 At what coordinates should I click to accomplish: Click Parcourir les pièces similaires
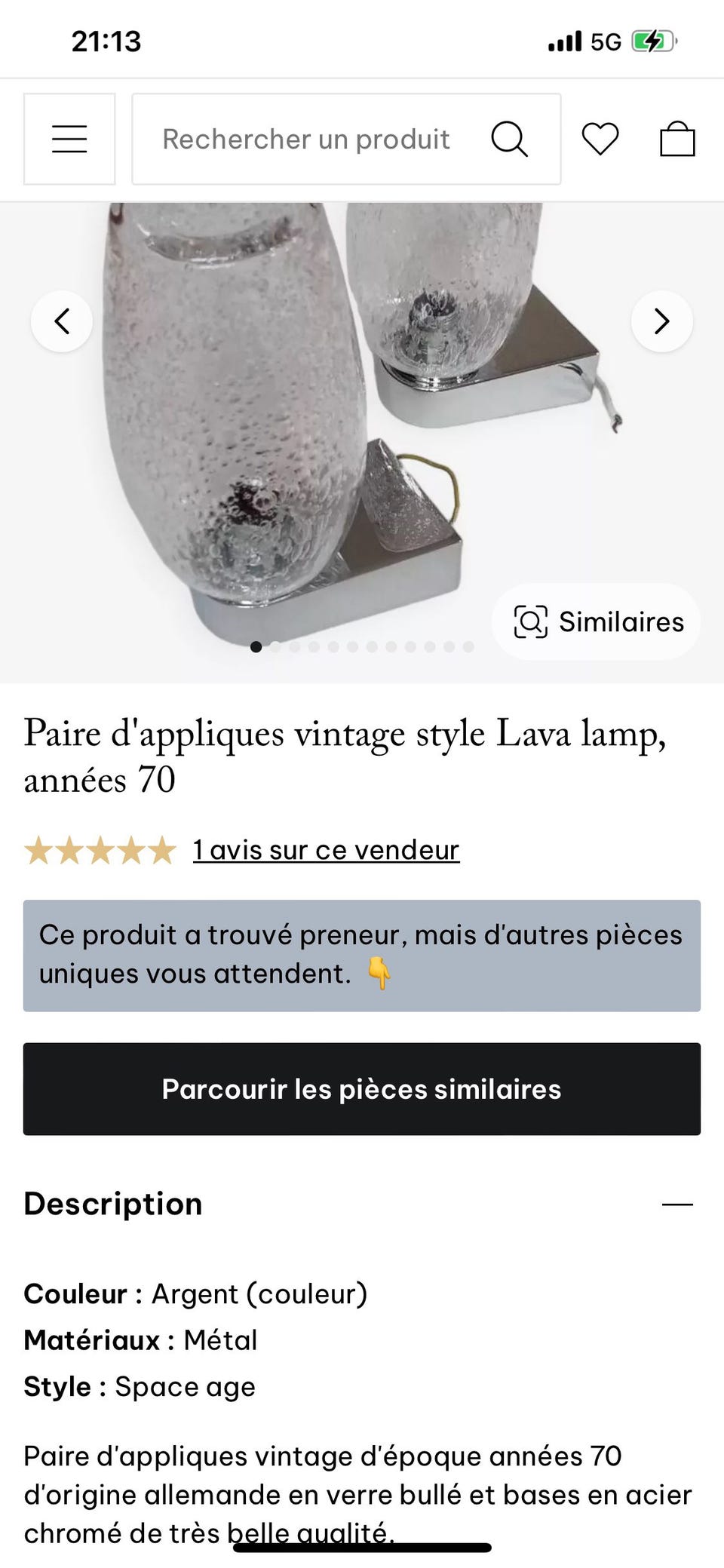pyautogui.click(x=362, y=1089)
